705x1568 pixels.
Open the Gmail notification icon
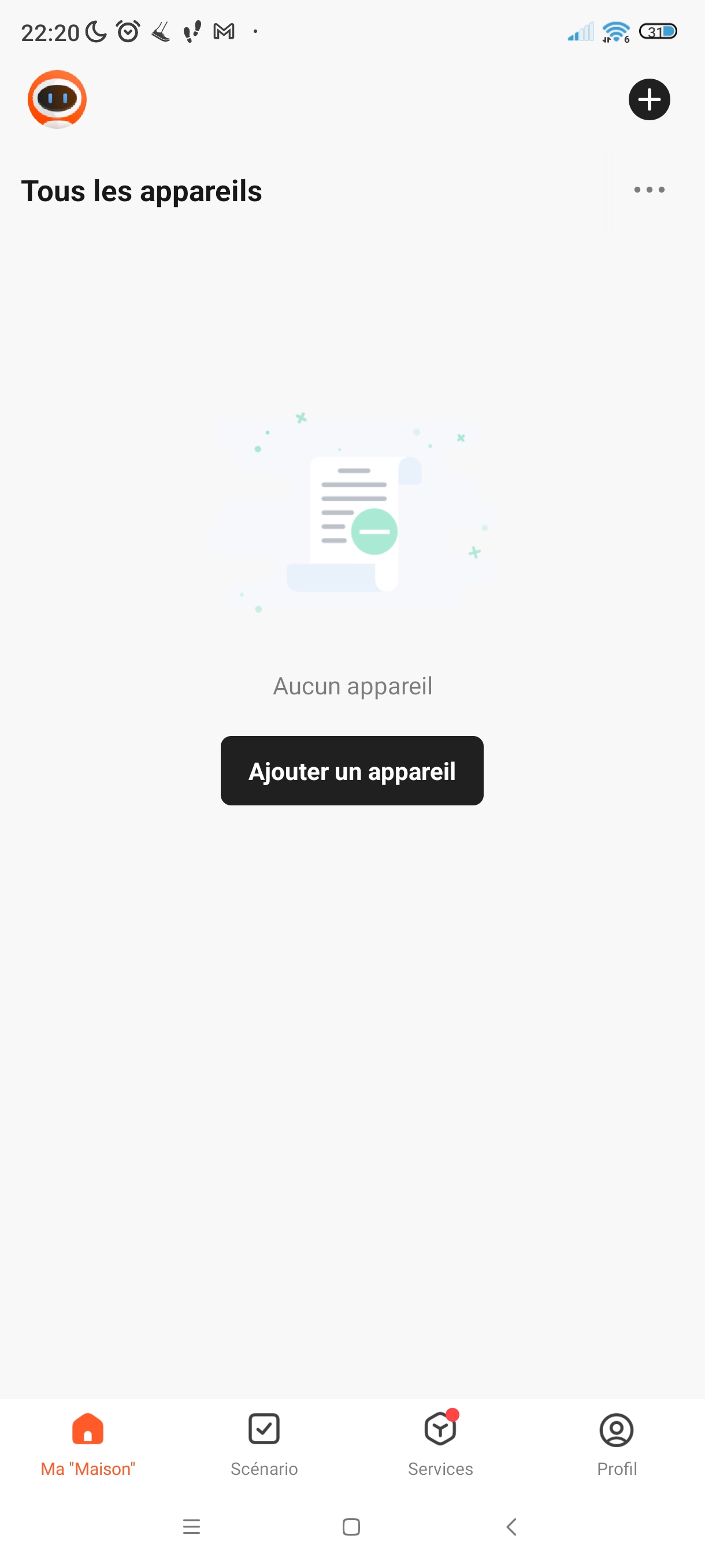224,32
